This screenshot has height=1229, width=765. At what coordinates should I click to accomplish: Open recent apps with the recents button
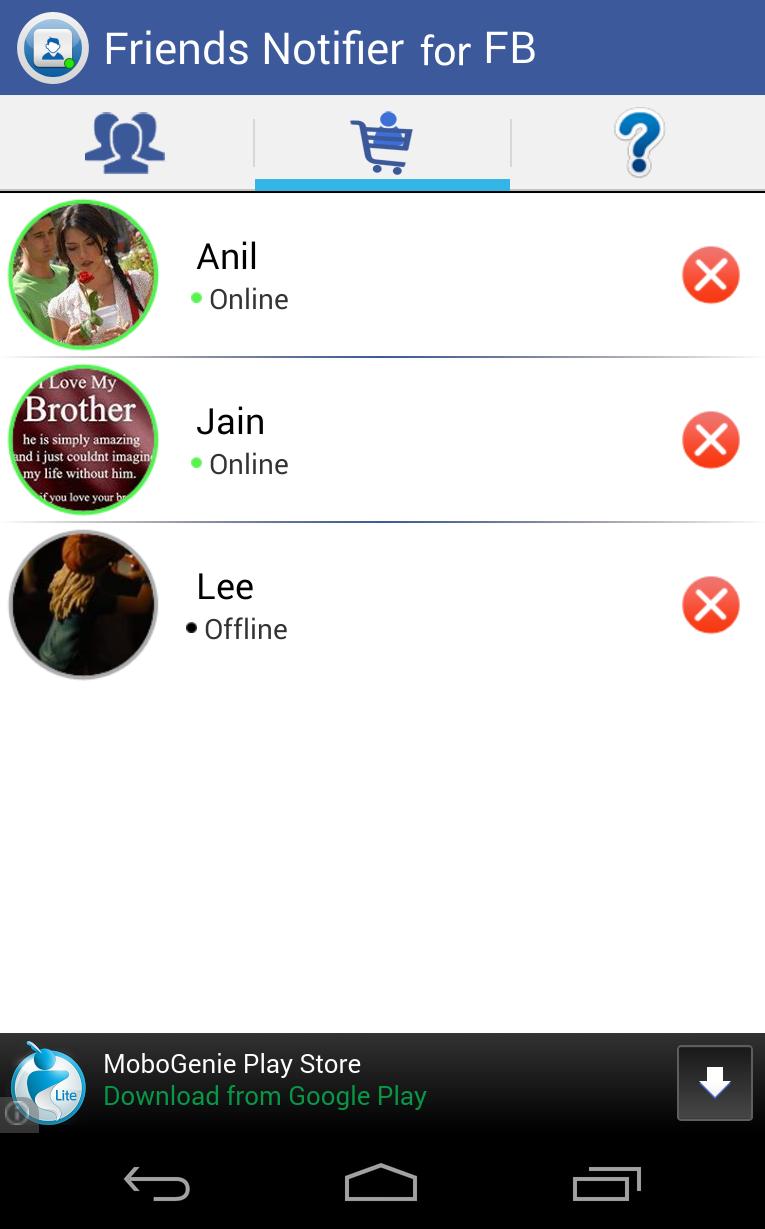point(606,1182)
